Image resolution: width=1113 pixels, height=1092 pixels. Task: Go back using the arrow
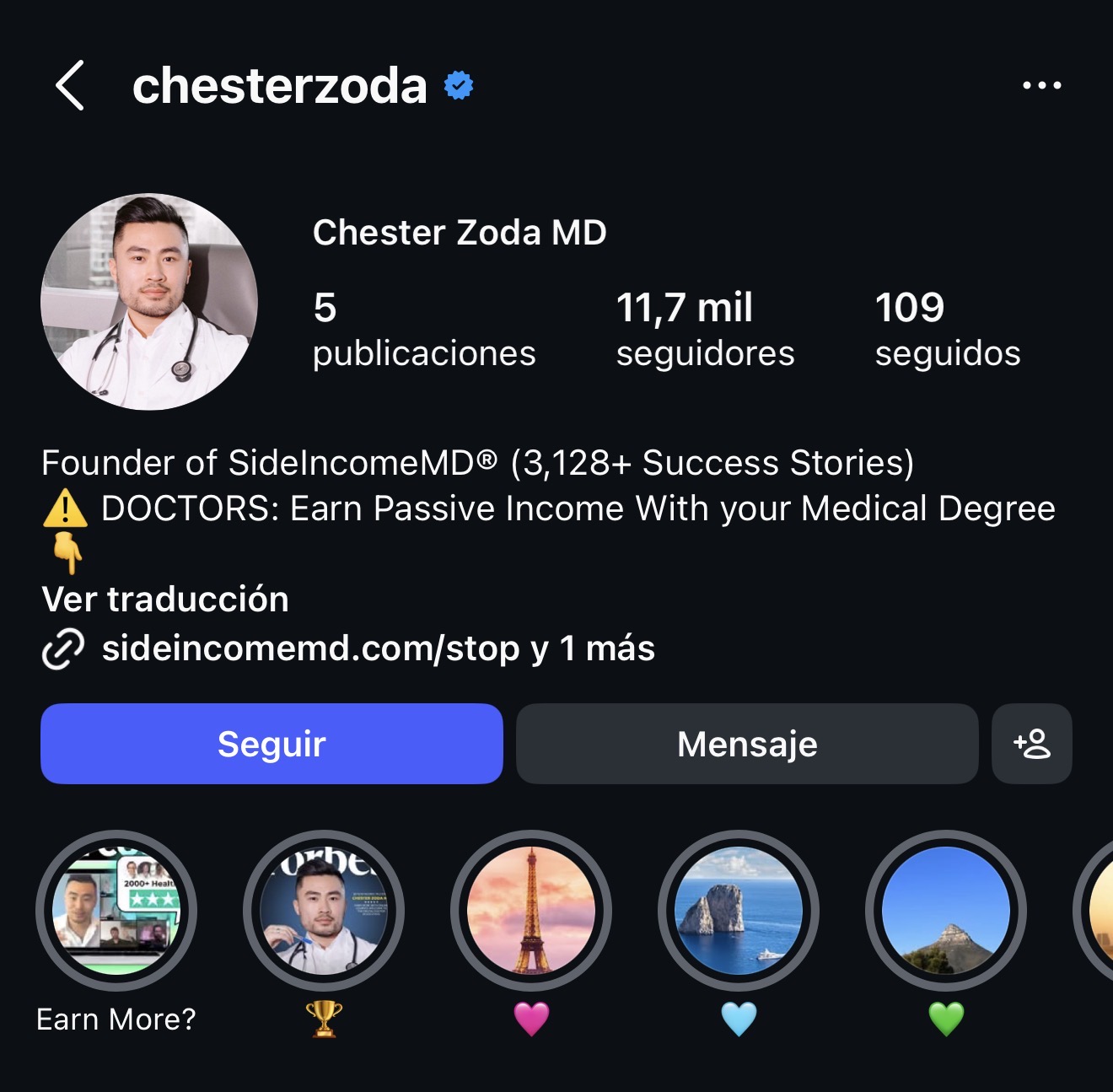[x=70, y=85]
